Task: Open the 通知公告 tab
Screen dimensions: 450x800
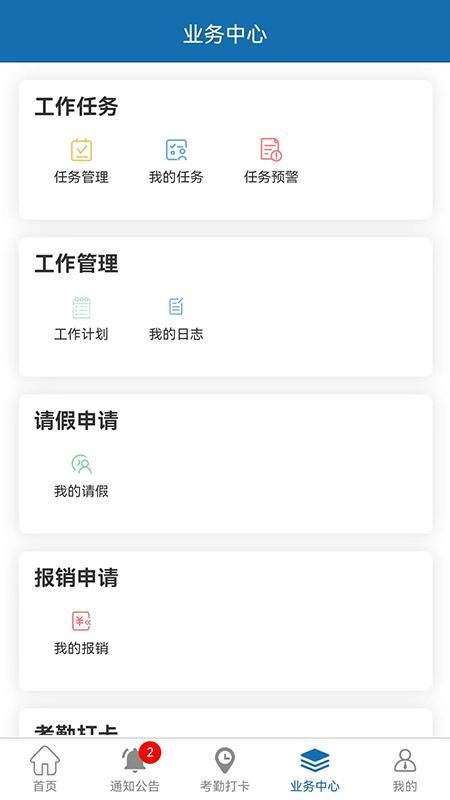Action: click(x=135, y=769)
